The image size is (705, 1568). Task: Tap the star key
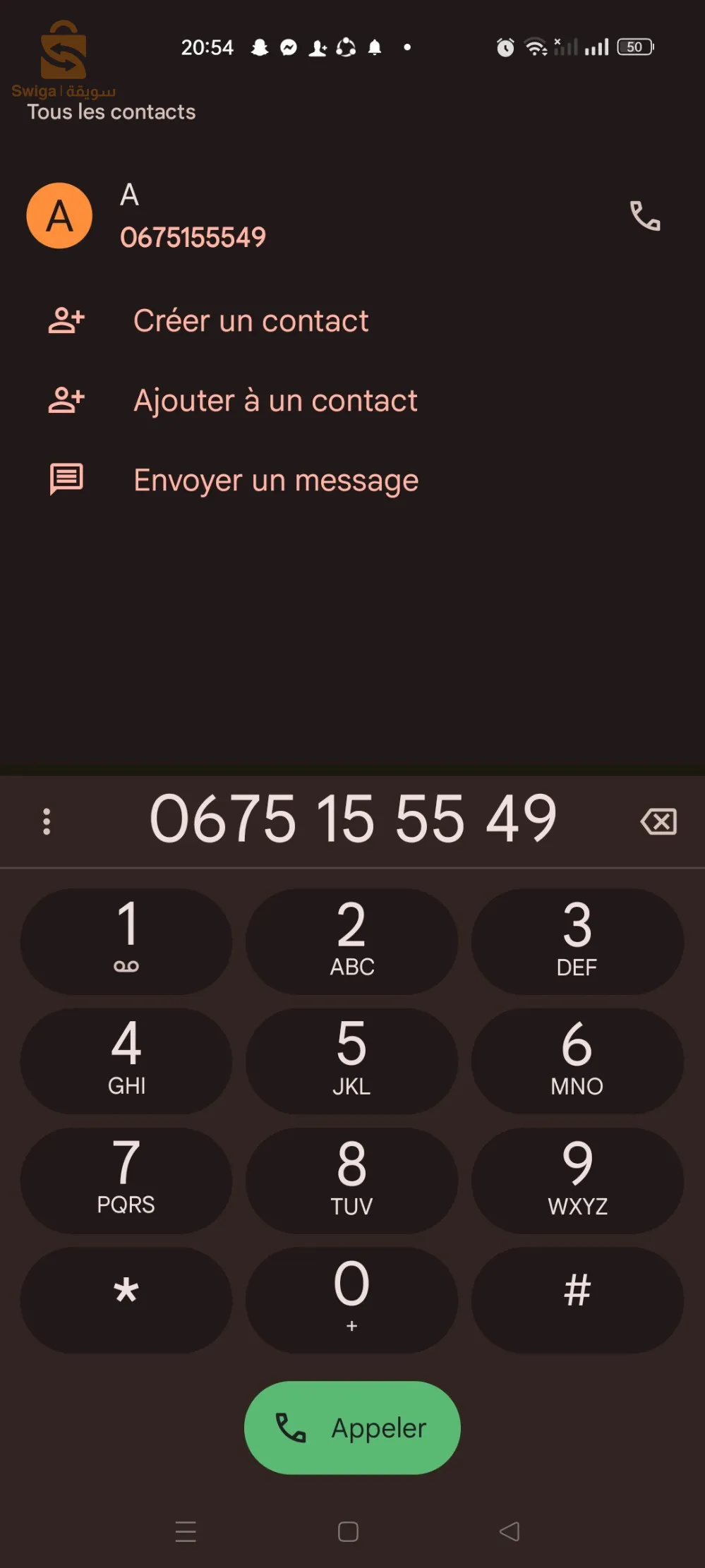tap(126, 1299)
